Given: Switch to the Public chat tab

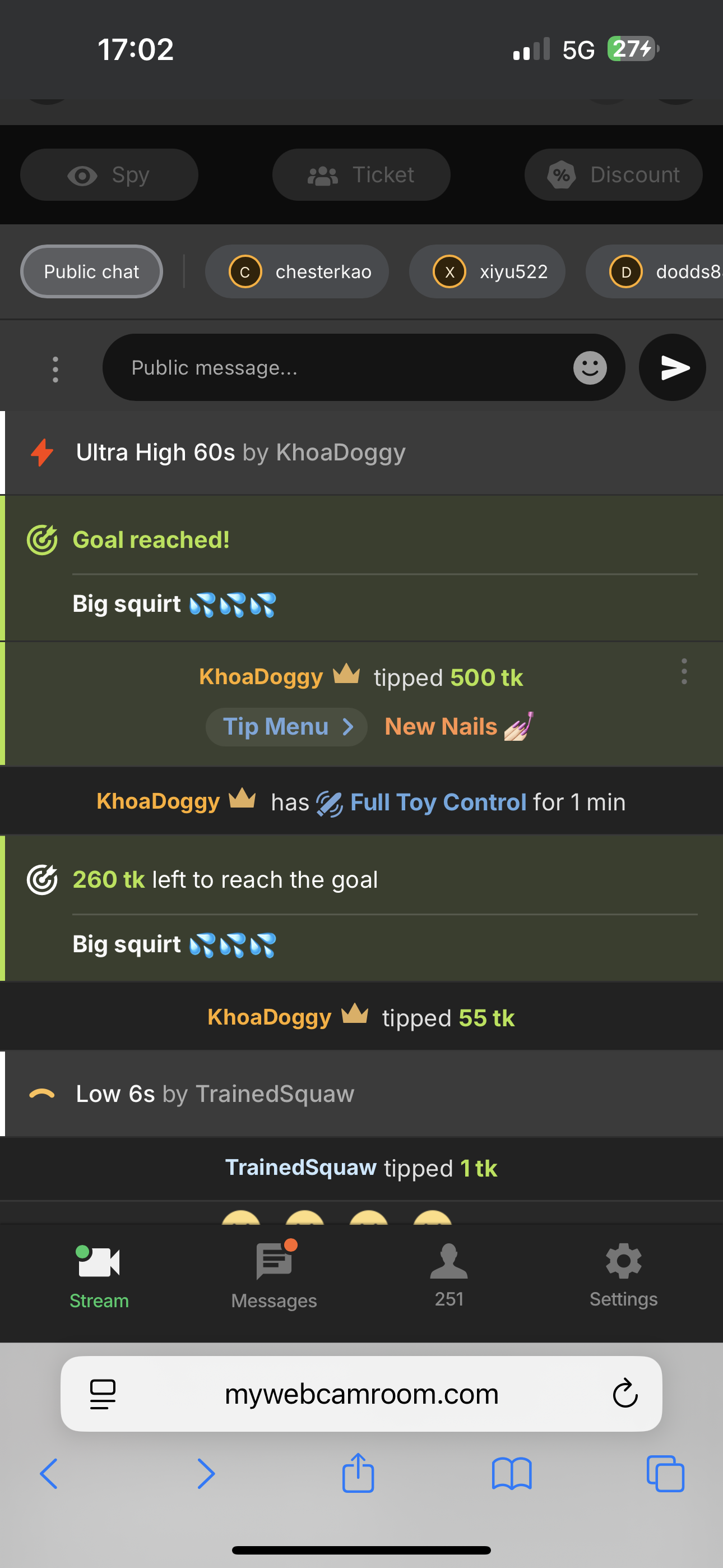Looking at the screenshot, I should (x=91, y=271).
